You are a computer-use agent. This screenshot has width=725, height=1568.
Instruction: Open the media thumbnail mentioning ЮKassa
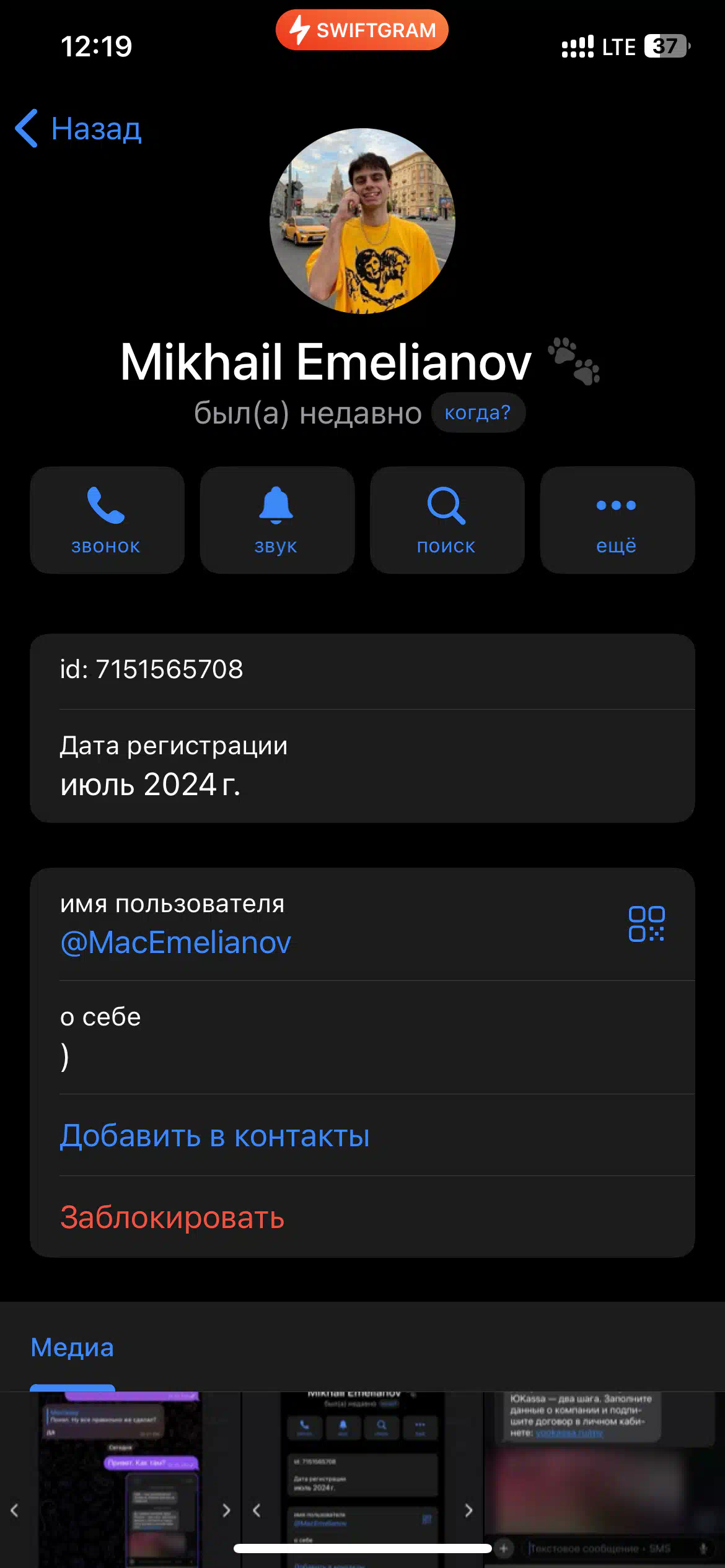(x=604, y=1480)
